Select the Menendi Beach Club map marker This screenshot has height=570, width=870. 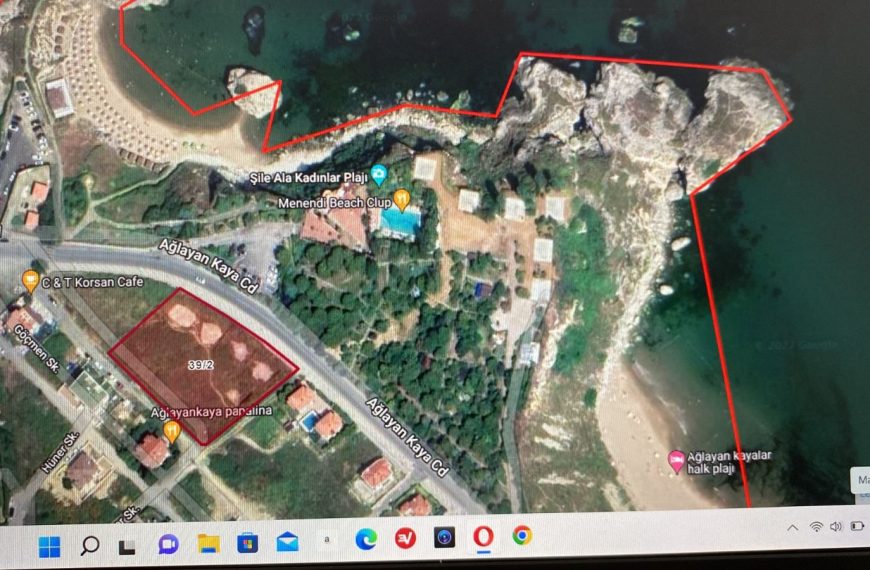[402, 198]
